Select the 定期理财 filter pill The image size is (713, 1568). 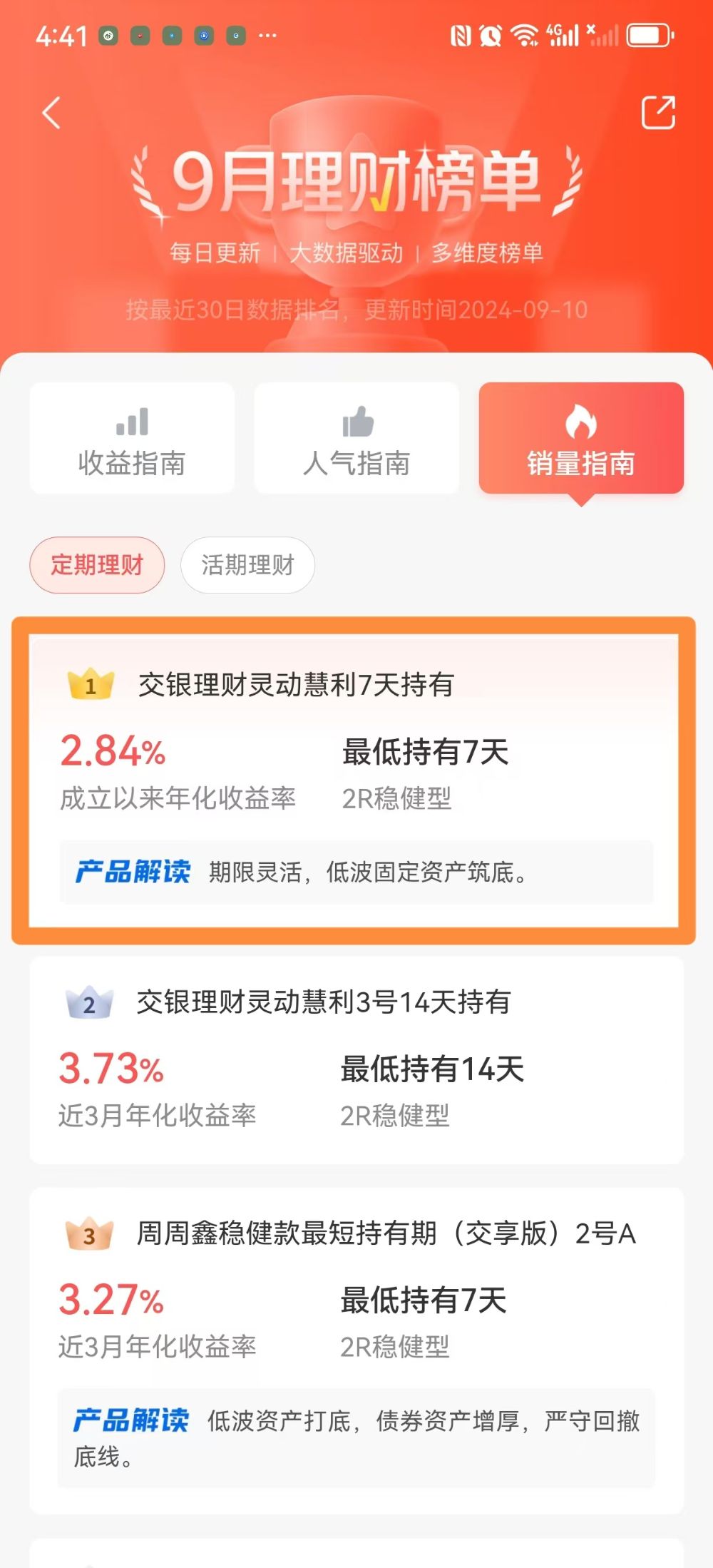[97, 564]
